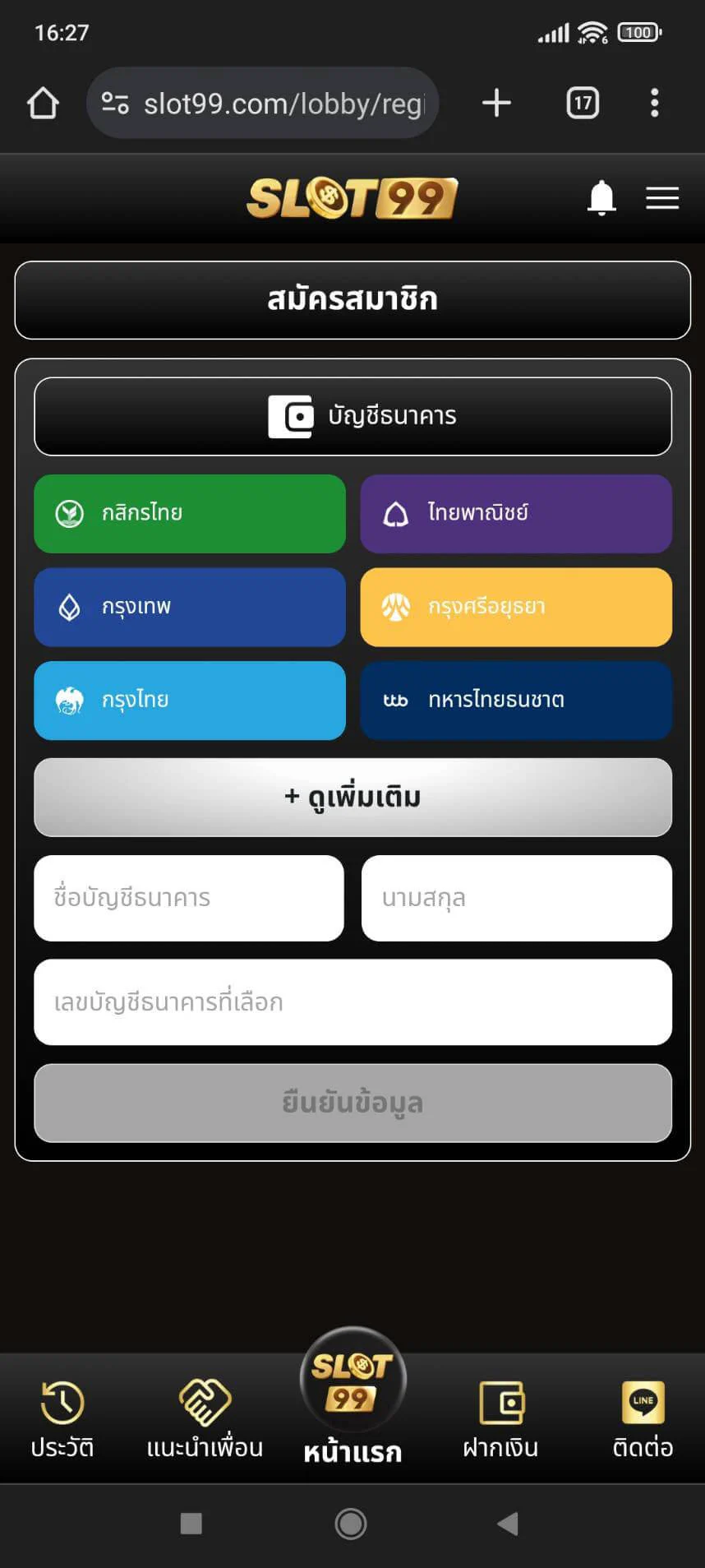Select the Bangkok Bank (กรุงเทพ) option
705x1568 pixels.
189,607
